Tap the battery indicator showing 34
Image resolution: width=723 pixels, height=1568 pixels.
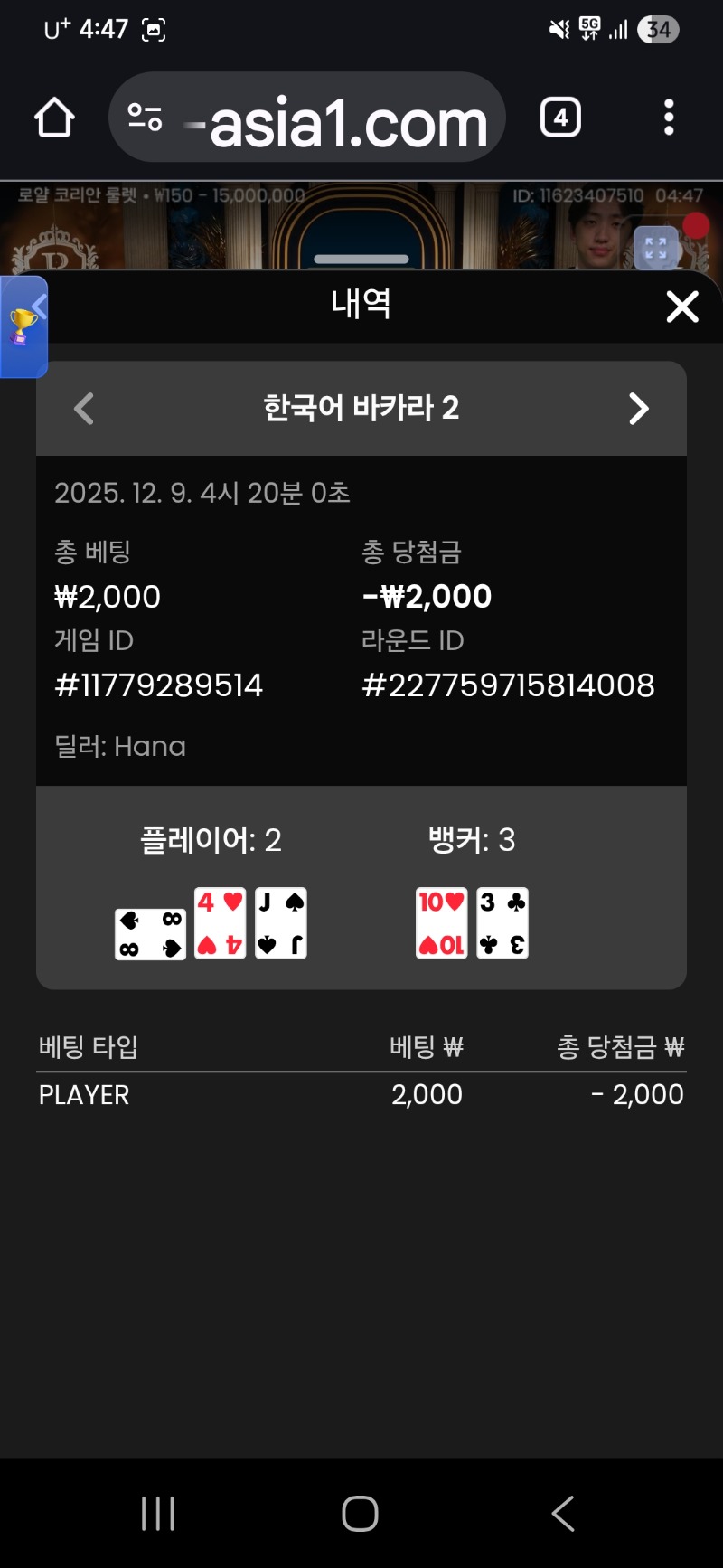pyautogui.click(x=658, y=30)
